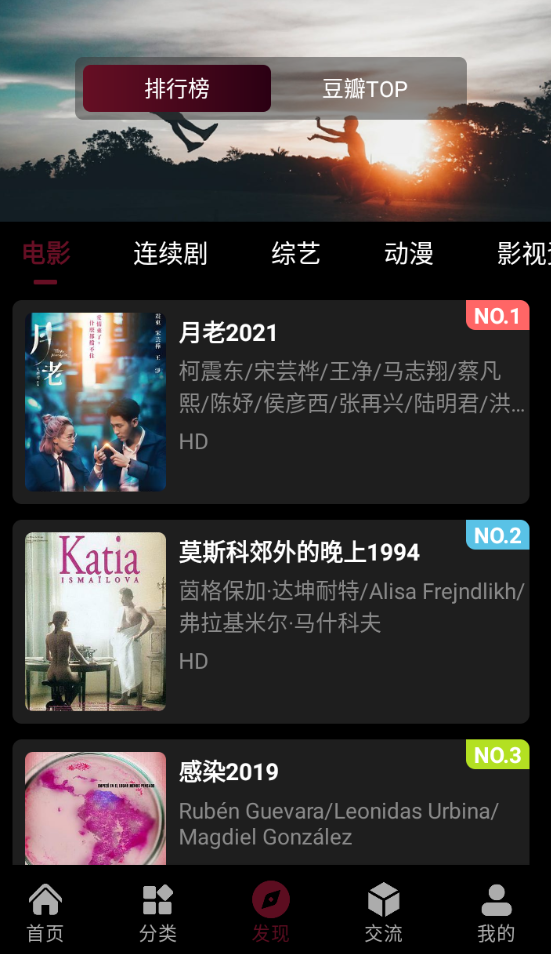Switch to the 连续剧 tab
This screenshot has width=551, height=954.
pyautogui.click(x=170, y=253)
